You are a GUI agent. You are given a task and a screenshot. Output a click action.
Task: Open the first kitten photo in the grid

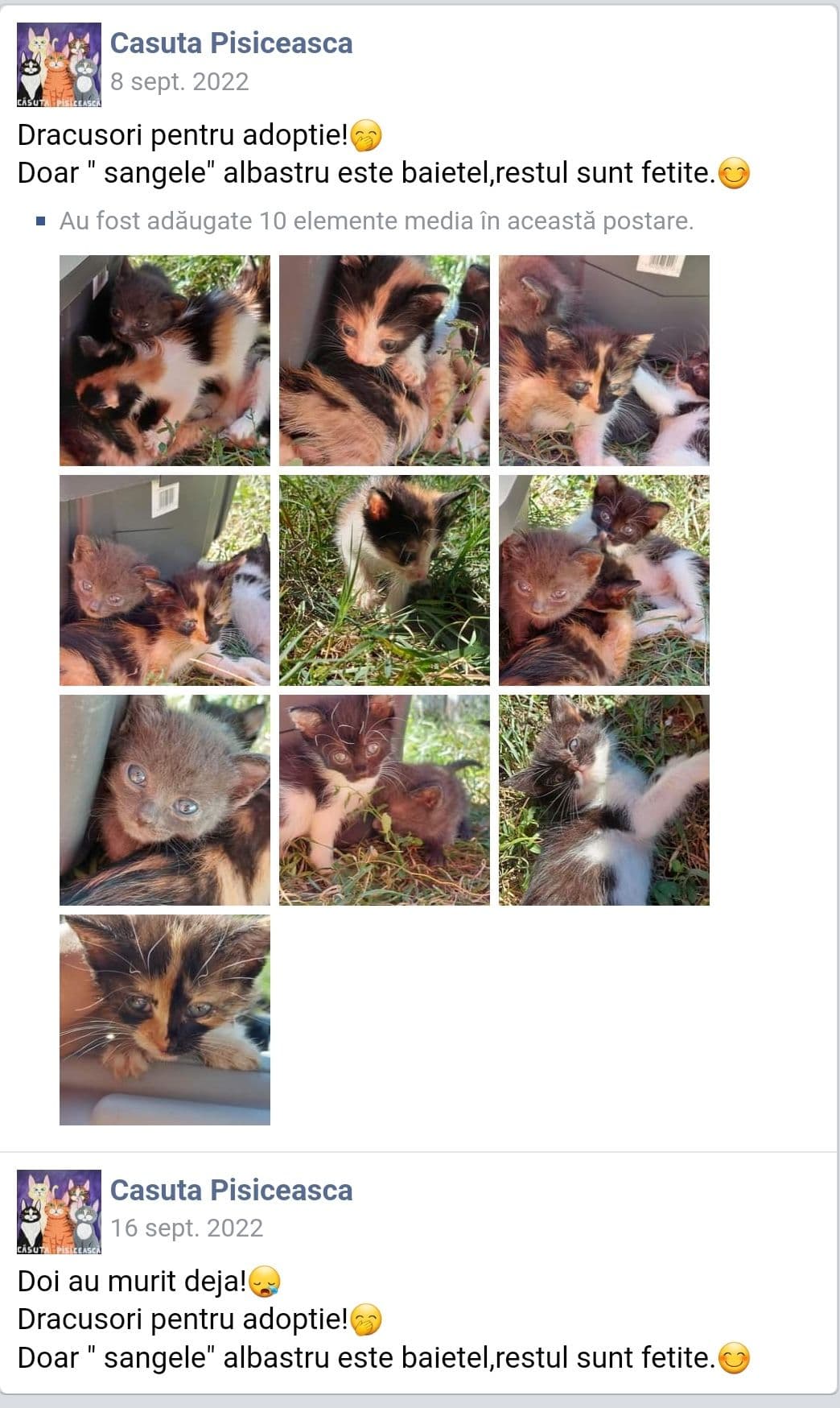click(x=165, y=361)
